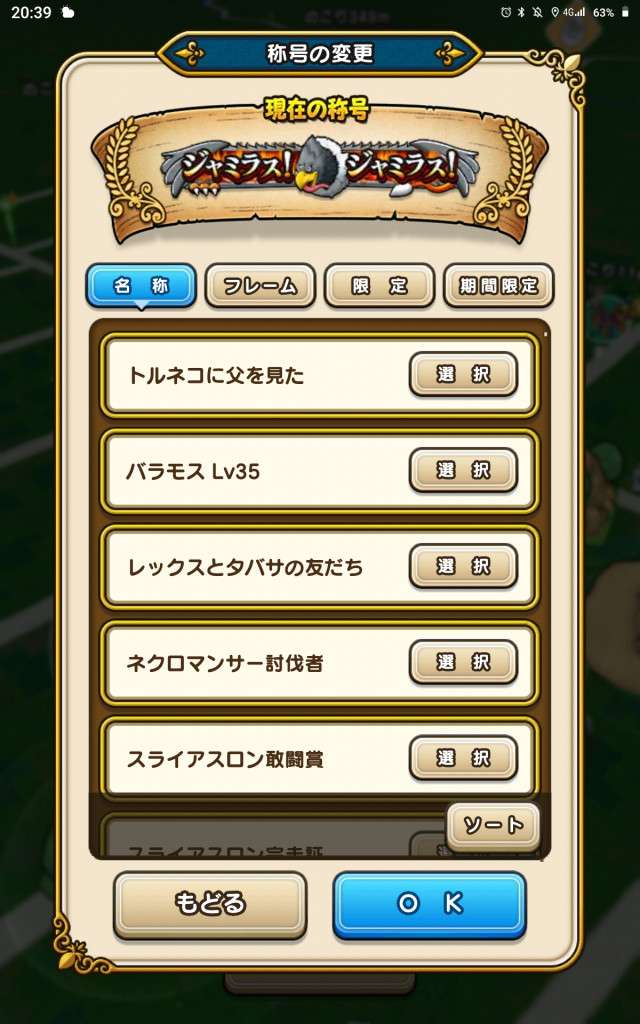This screenshot has width=640, height=1024.
Task: Show the 期間限定 titles tab
Action: (498, 286)
